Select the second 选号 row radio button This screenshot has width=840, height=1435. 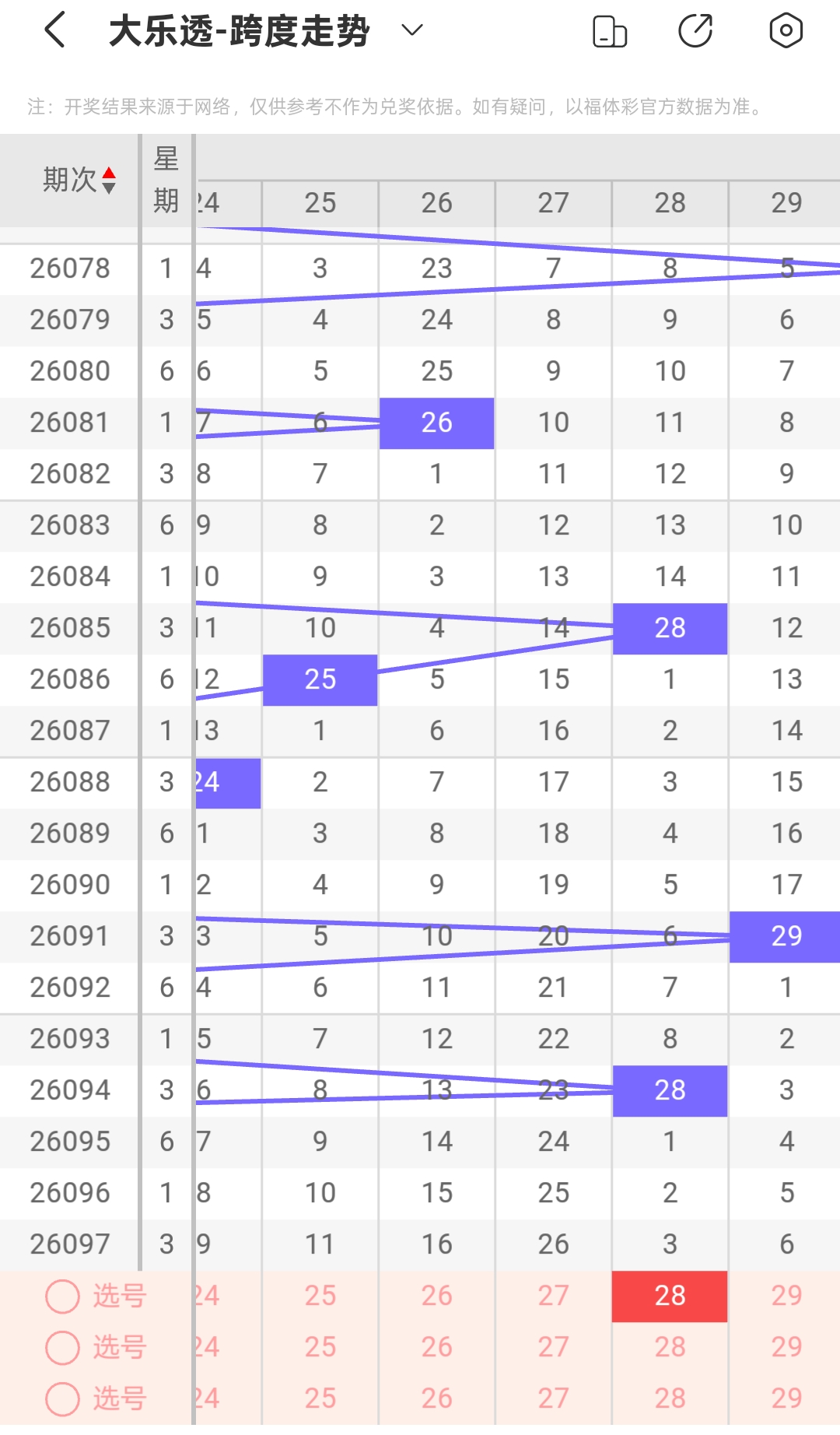point(63,1348)
